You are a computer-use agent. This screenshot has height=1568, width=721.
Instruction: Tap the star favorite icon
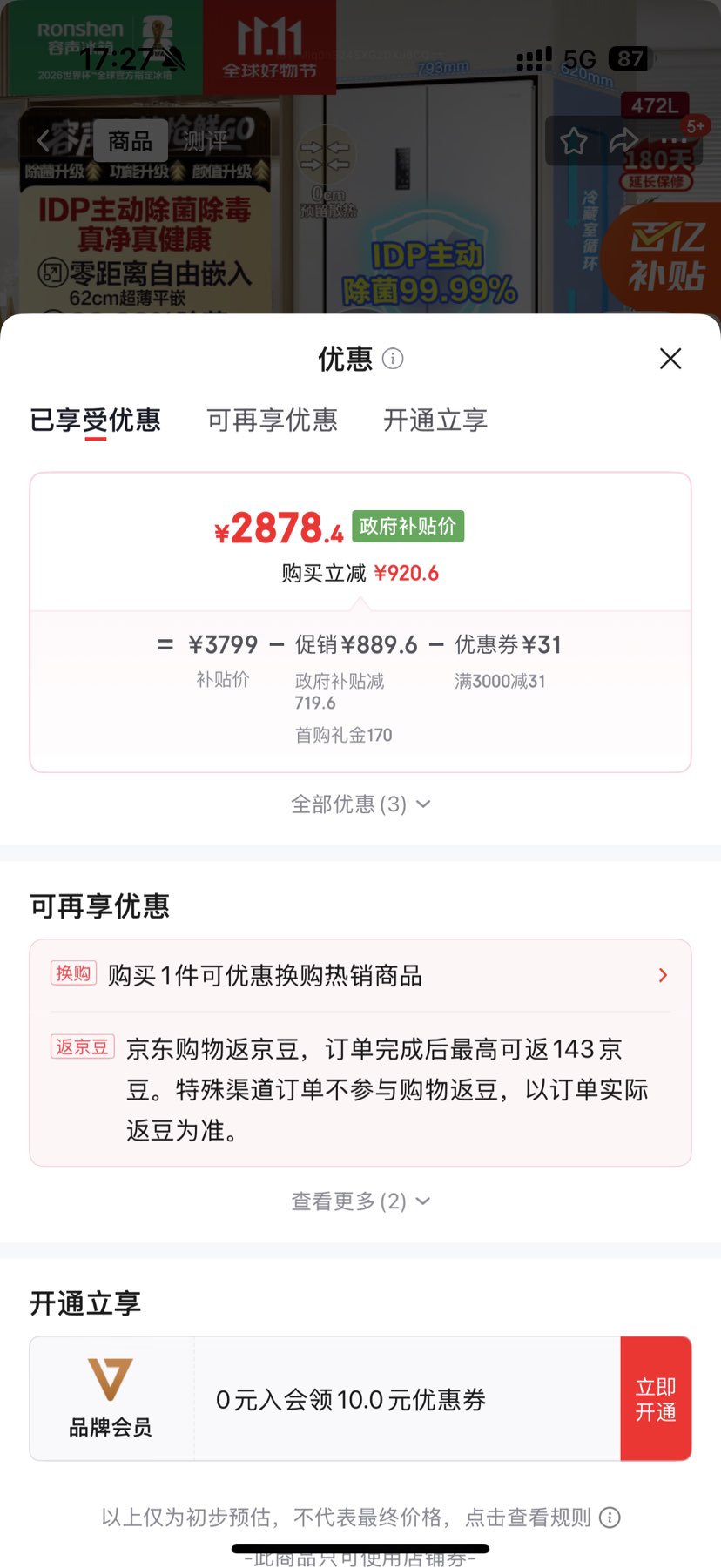pyautogui.click(x=574, y=141)
